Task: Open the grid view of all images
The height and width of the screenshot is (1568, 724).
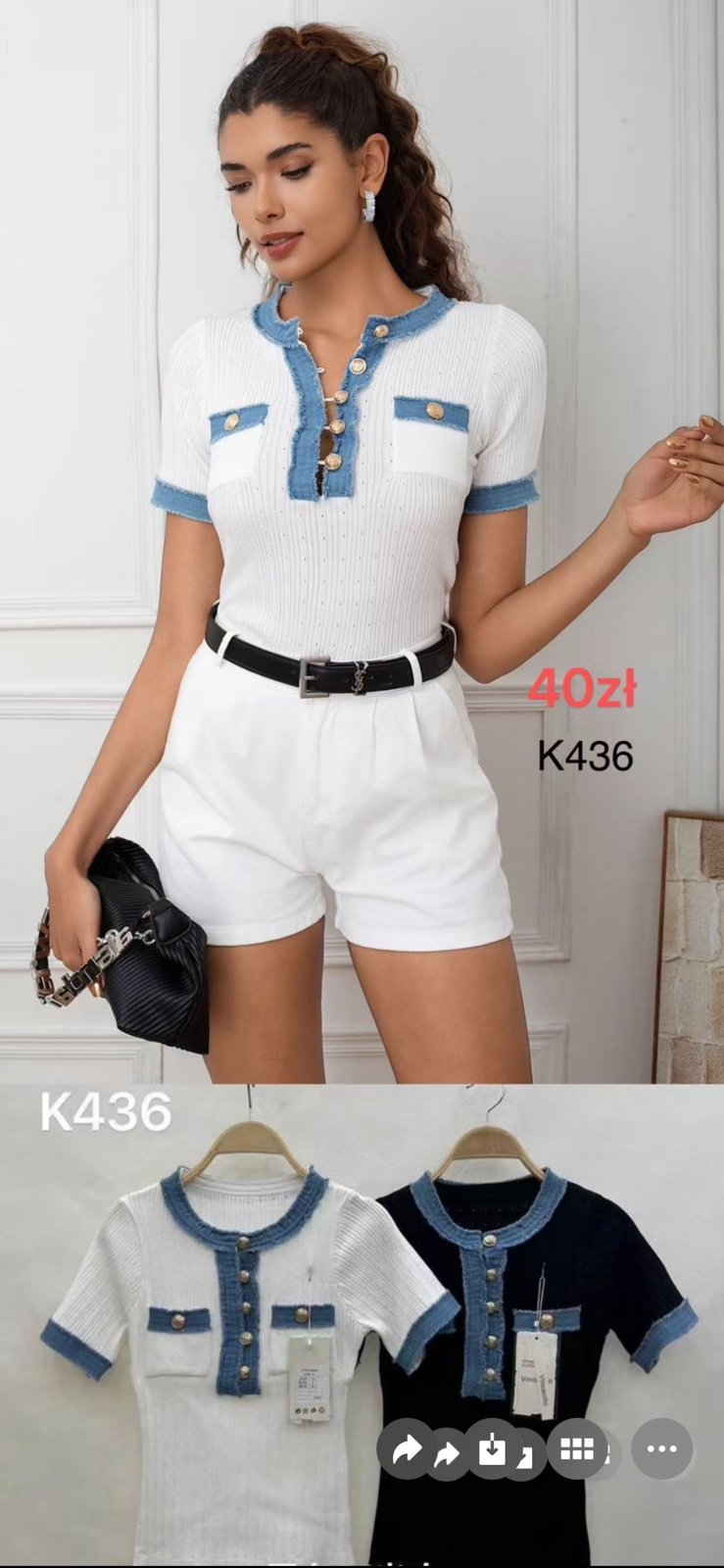Action: [x=575, y=1449]
